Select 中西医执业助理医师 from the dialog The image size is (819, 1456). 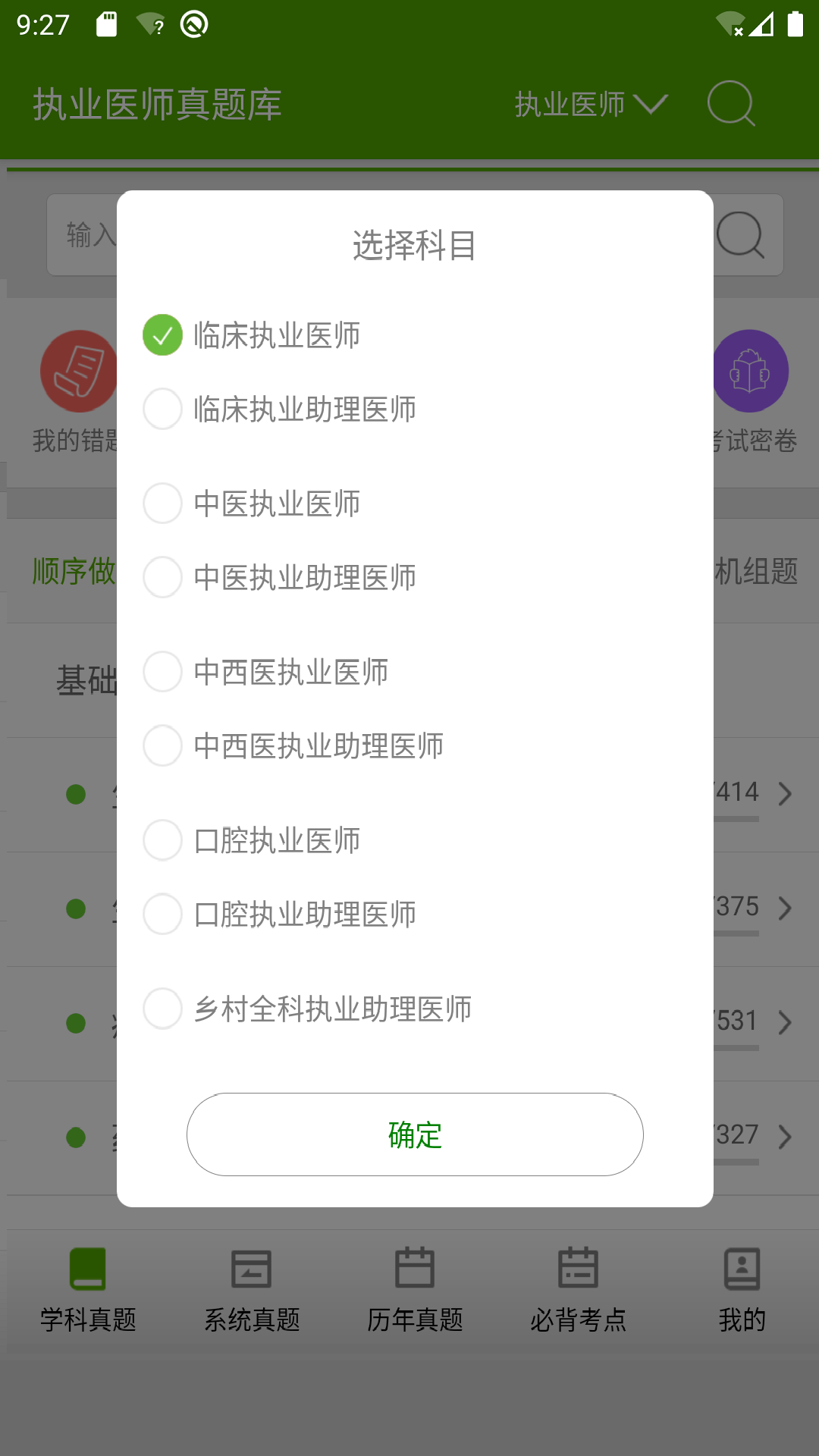tap(162, 746)
